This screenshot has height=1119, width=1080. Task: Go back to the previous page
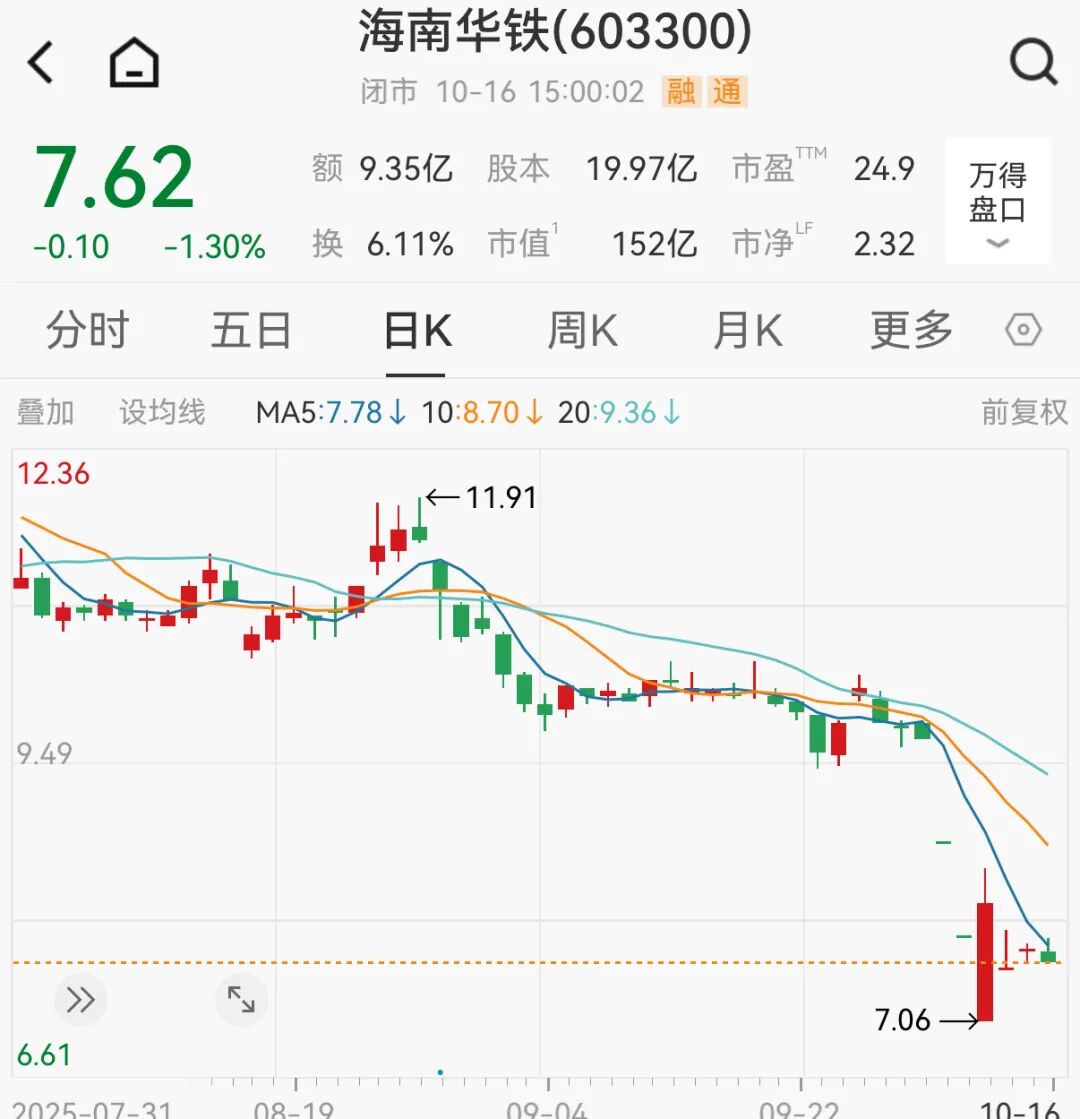pyautogui.click(x=40, y=63)
